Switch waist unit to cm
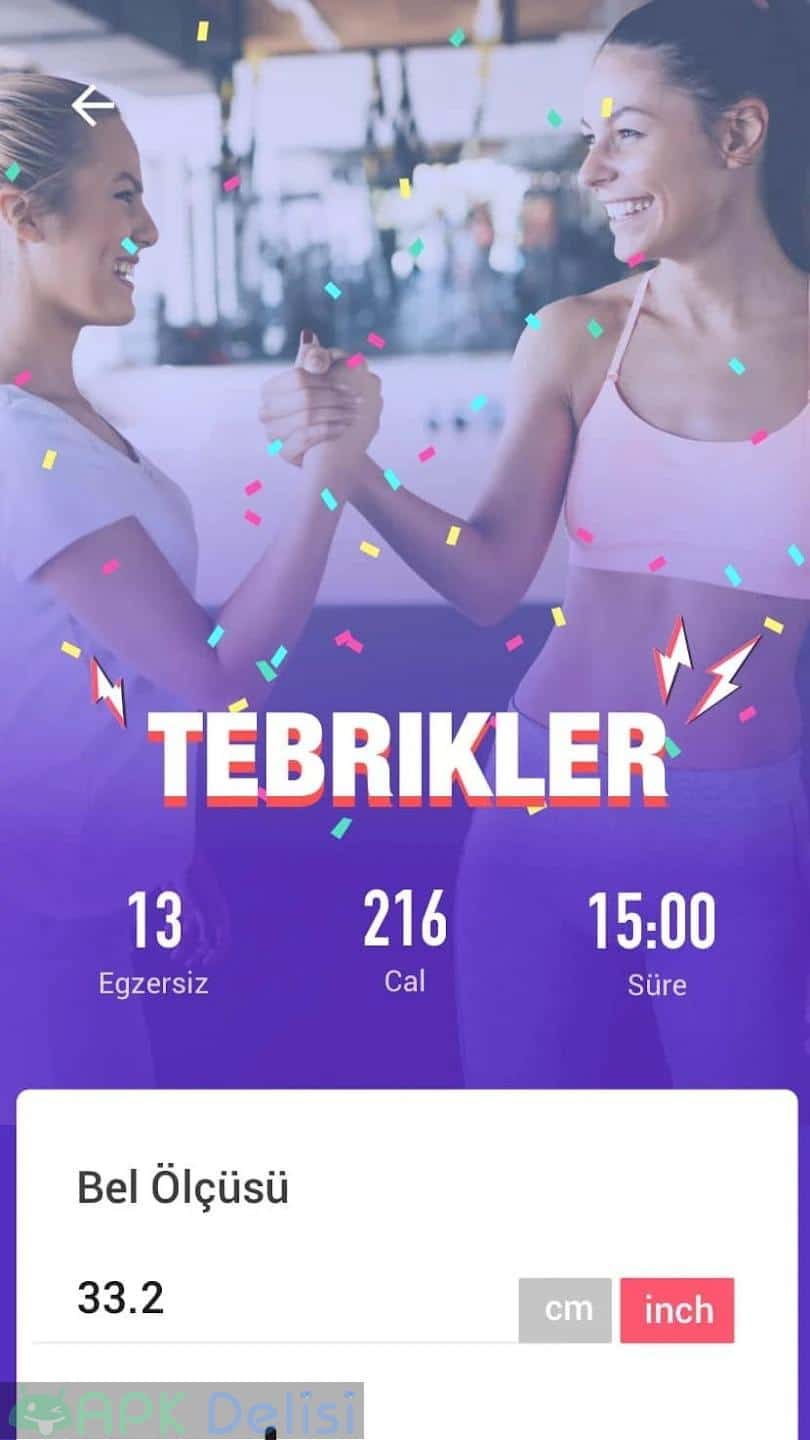Screen dimensions: 810x1440 click(x=565, y=1310)
